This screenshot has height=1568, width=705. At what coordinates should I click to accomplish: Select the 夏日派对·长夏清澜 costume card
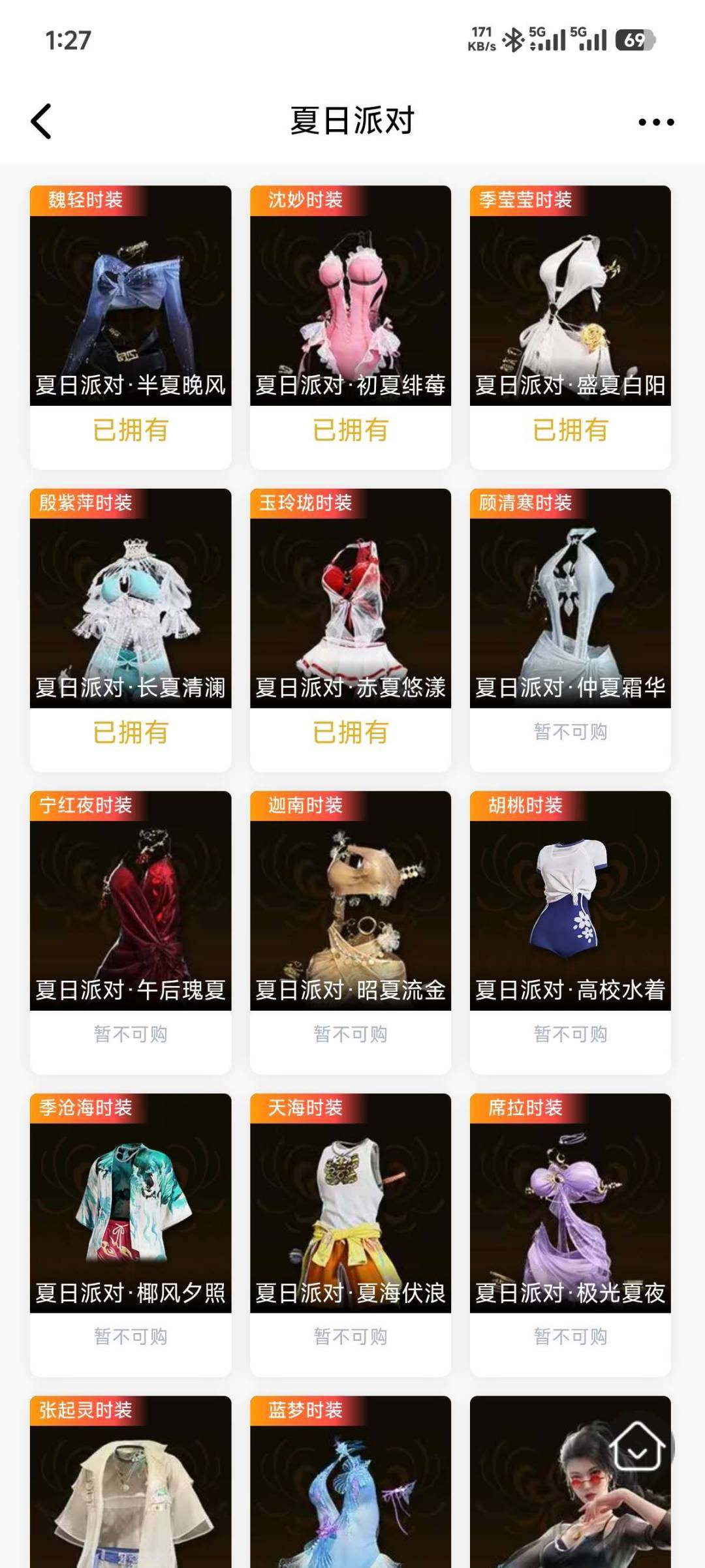(x=131, y=630)
